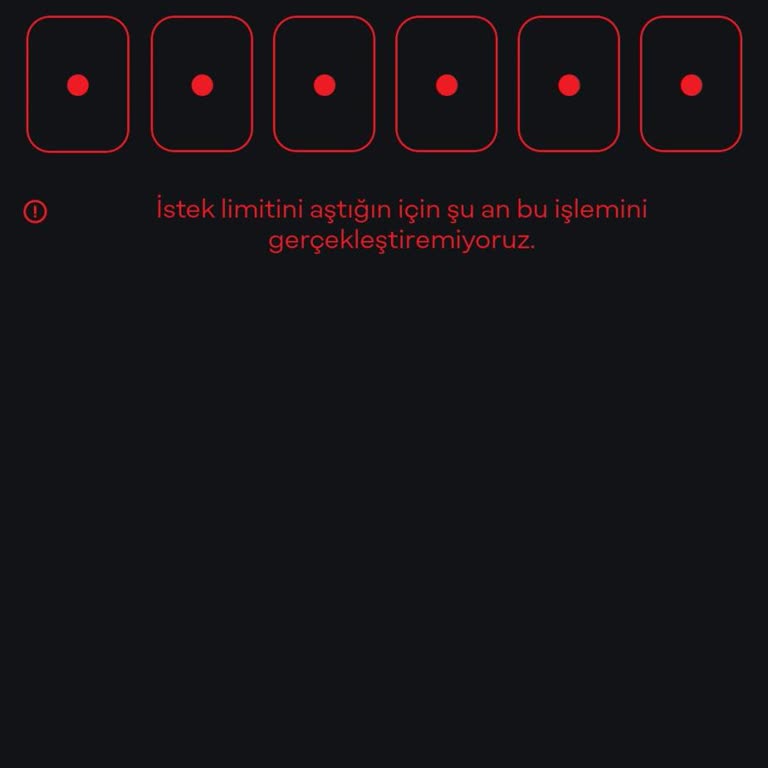
Task: Tap the third code digit field
Action: (x=324, y=84)
